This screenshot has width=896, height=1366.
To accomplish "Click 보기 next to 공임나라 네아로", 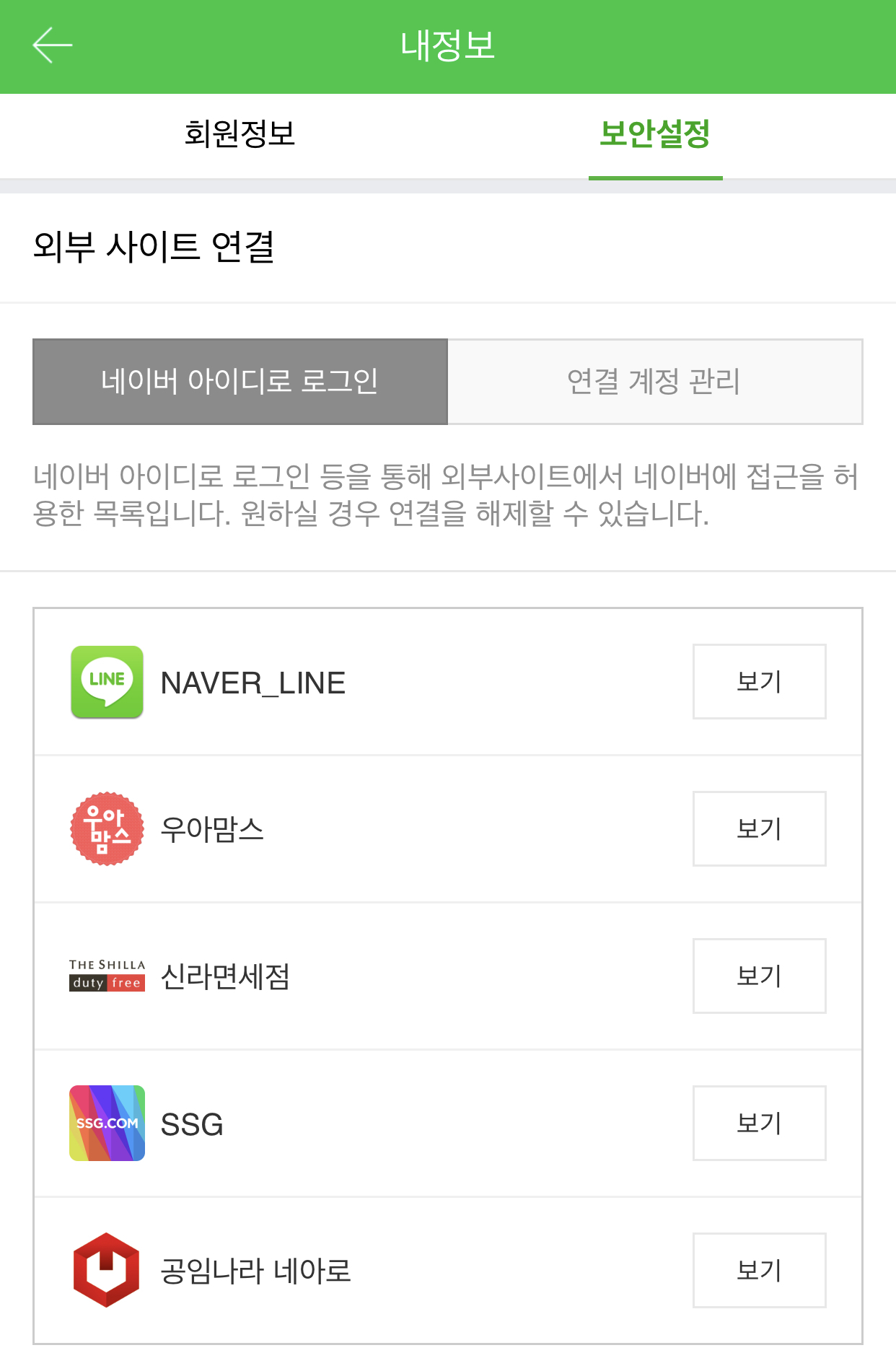I will pos(759,1270).
